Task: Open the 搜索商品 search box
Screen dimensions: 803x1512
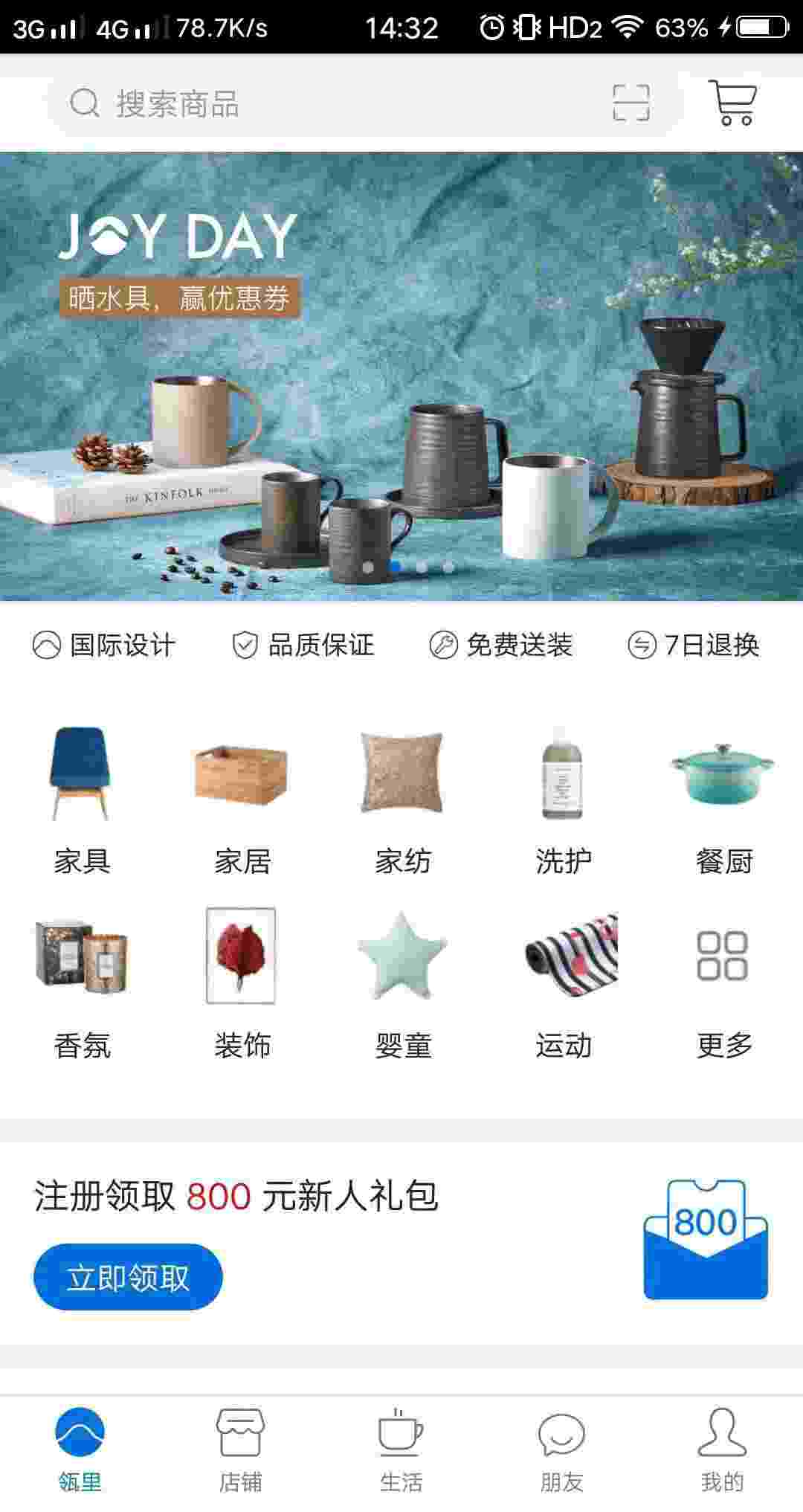Action: click(x=327, y=104)
